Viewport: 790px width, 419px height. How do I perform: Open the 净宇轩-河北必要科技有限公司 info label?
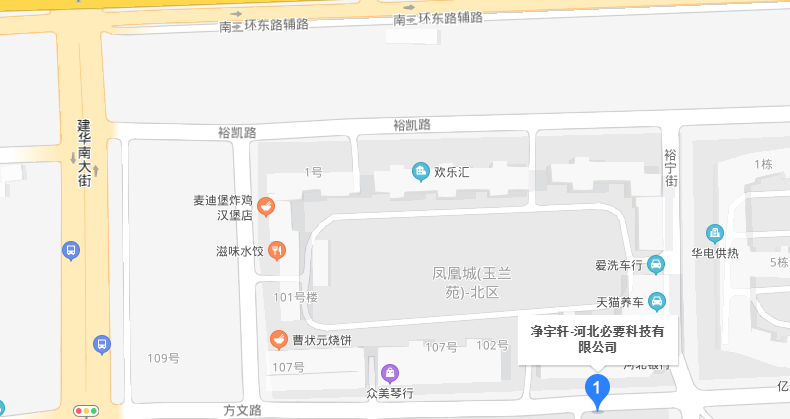[x=598, y=338]
